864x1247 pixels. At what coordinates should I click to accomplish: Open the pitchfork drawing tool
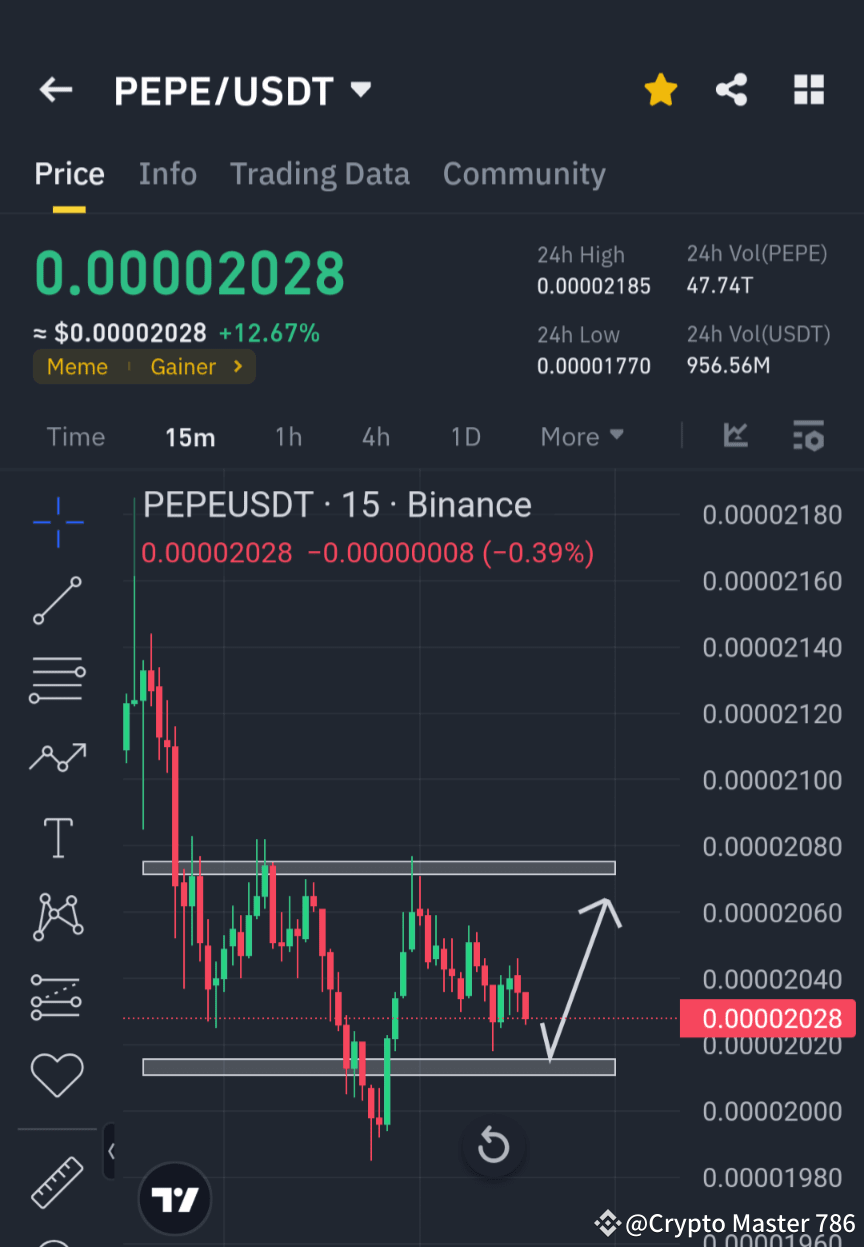(x=57, y=996)
